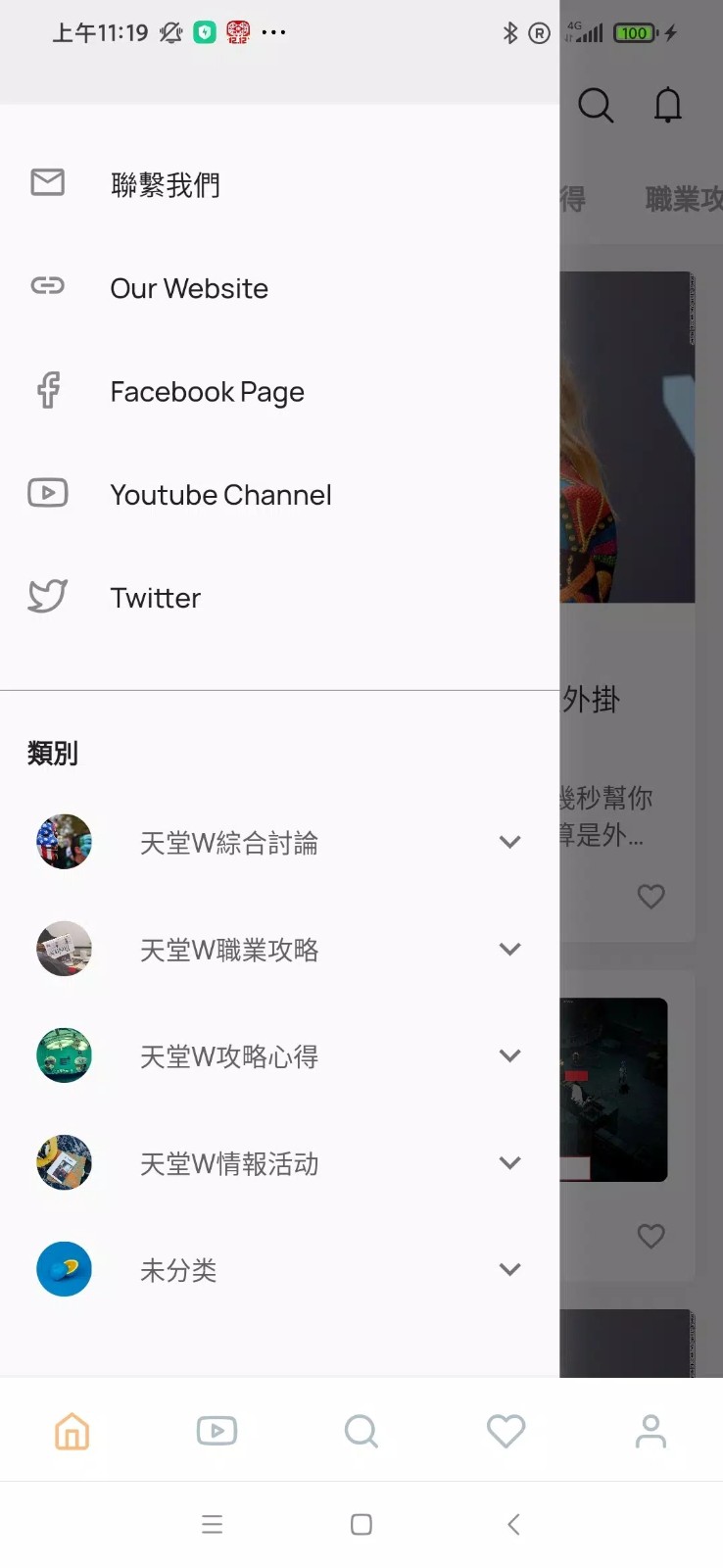Expand the 天堂W綜合討論 chevron
The image size is (723, 1568).
click(x=509, y=842)
